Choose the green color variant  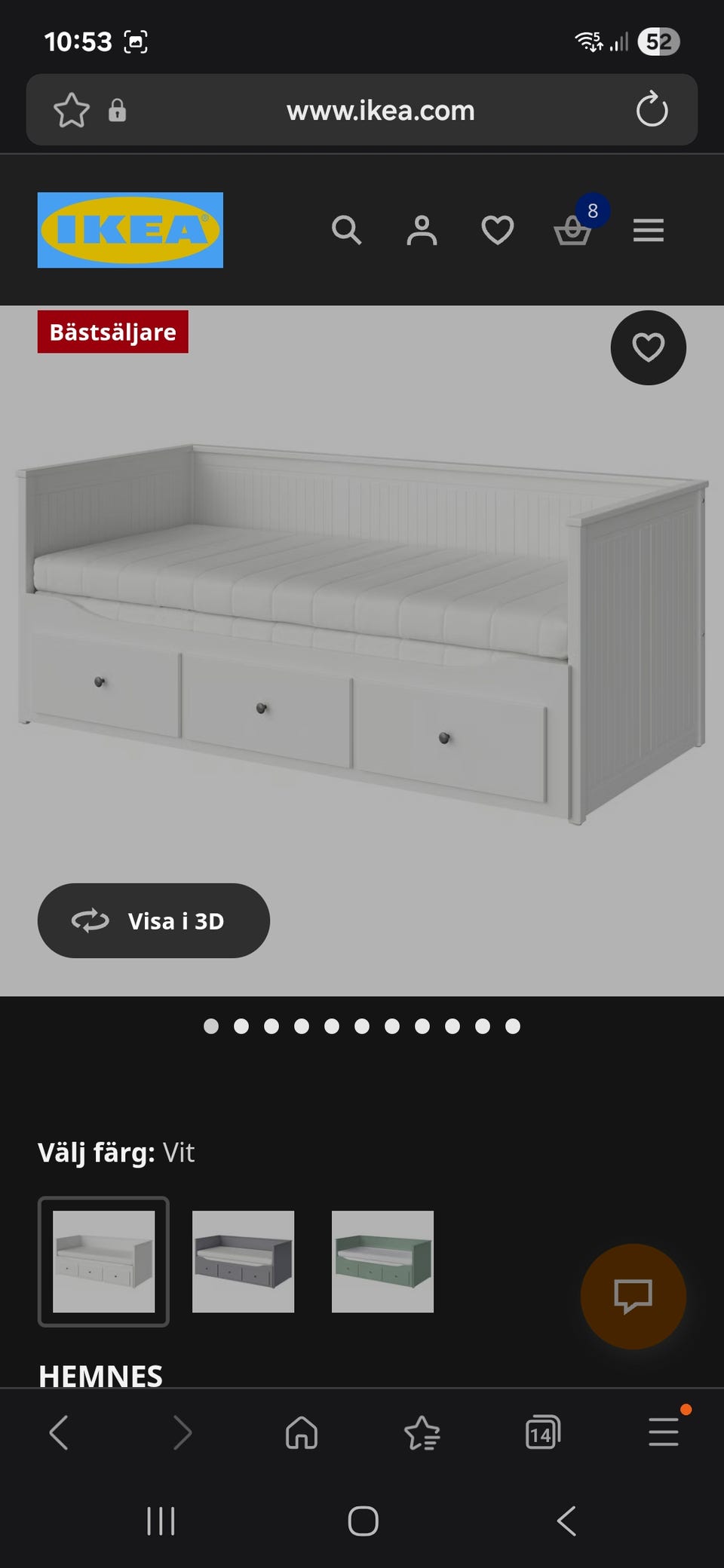[382, 1261]
